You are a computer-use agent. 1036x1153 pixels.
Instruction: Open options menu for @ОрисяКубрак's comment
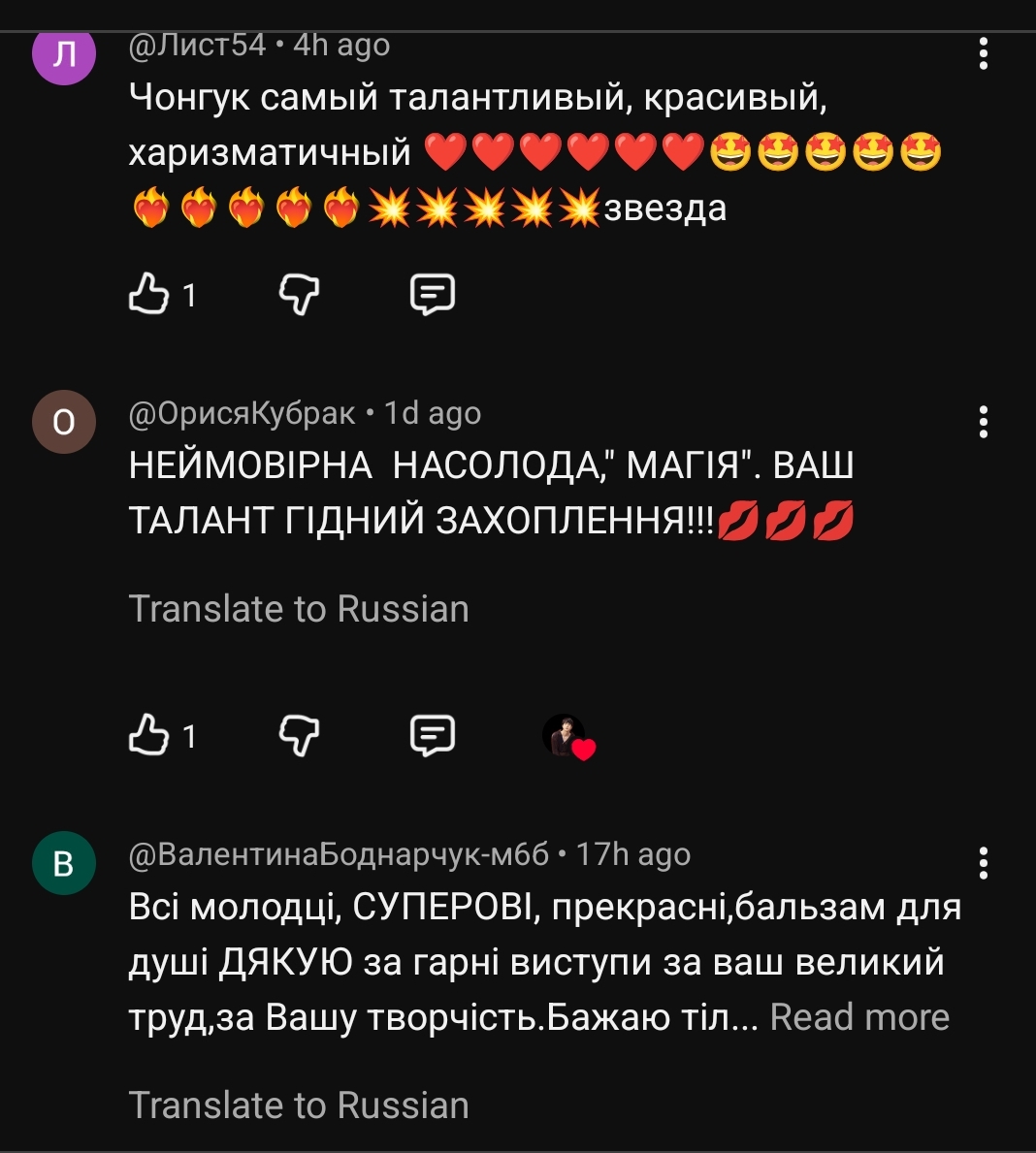tap(984, 422)
